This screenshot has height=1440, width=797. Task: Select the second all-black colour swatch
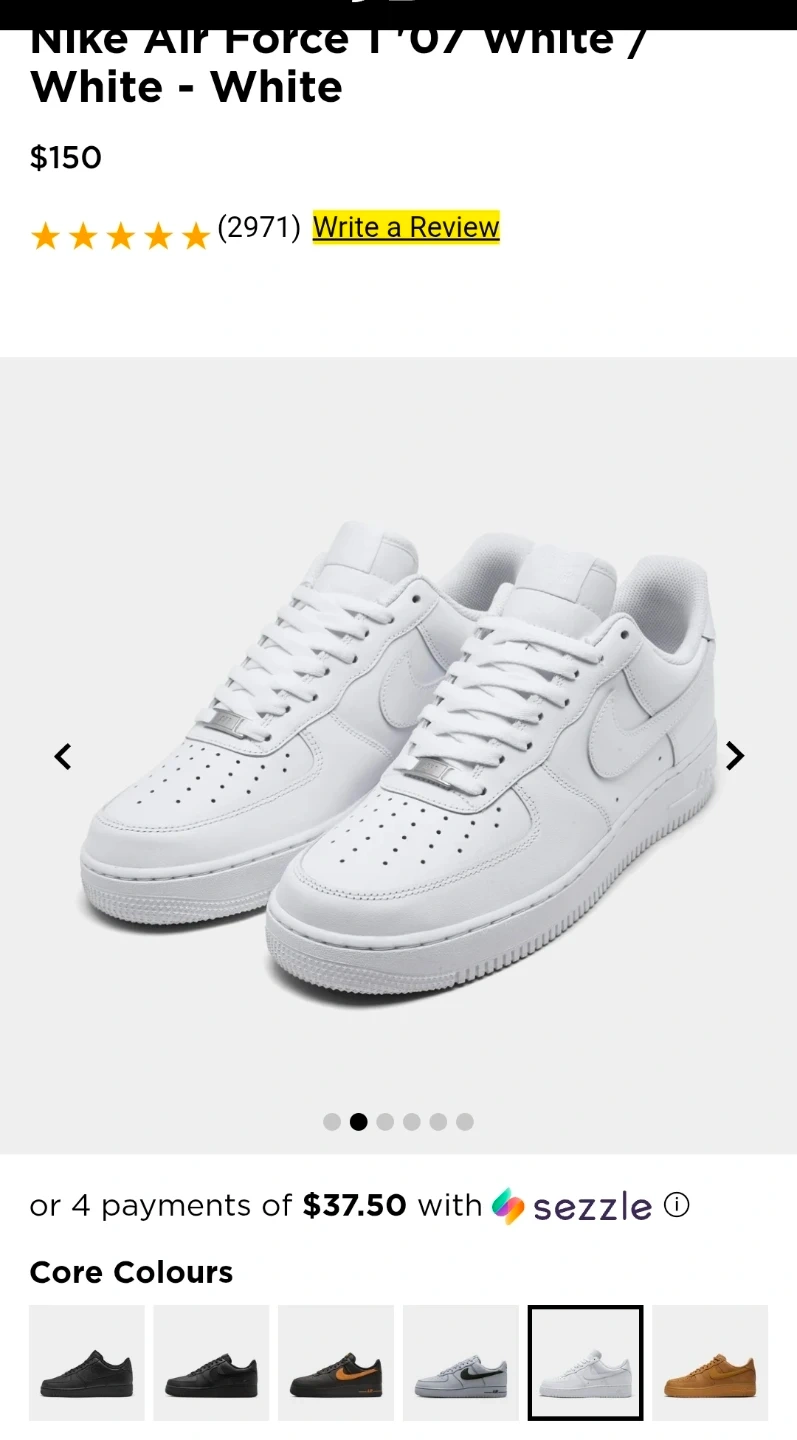pos(211,1363)
